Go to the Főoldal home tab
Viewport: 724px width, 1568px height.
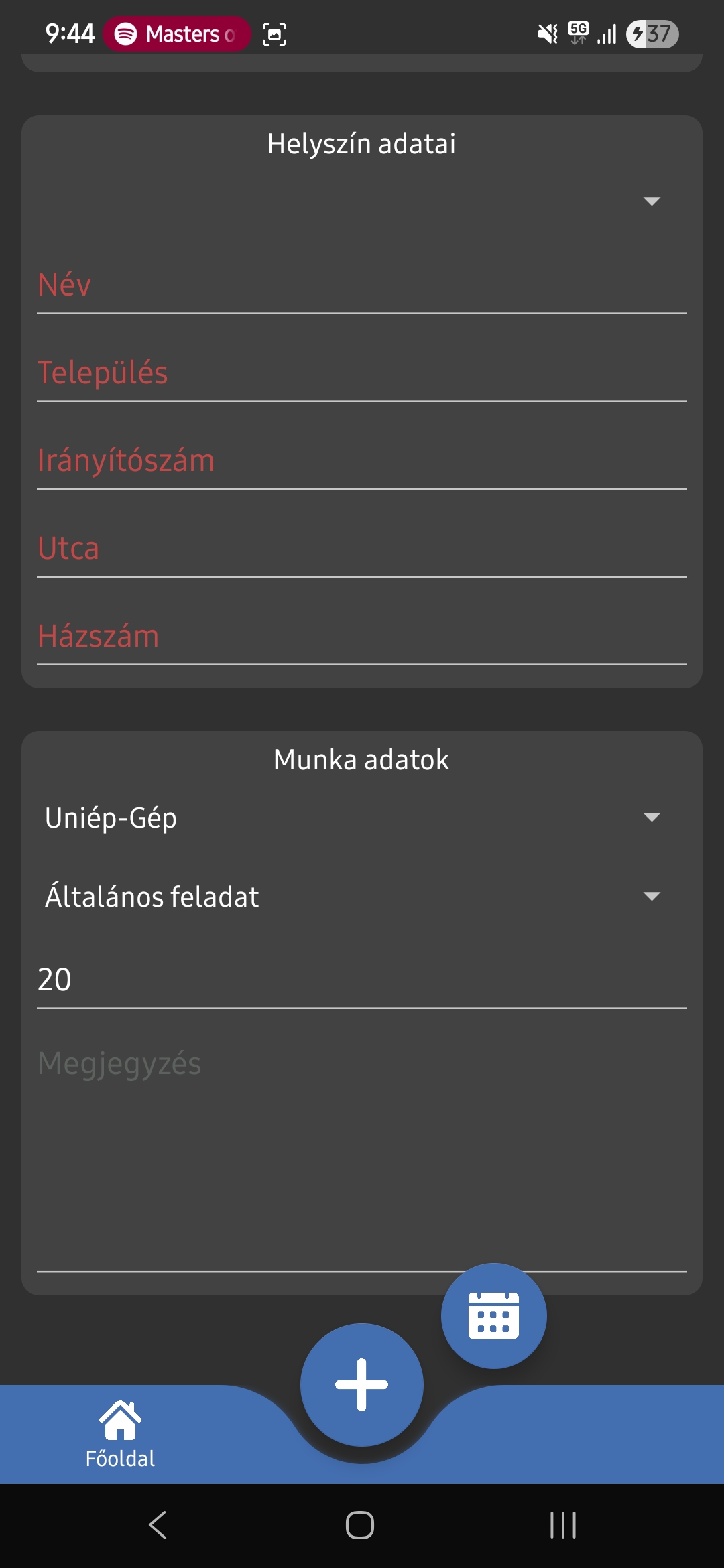coord(121,1434)
